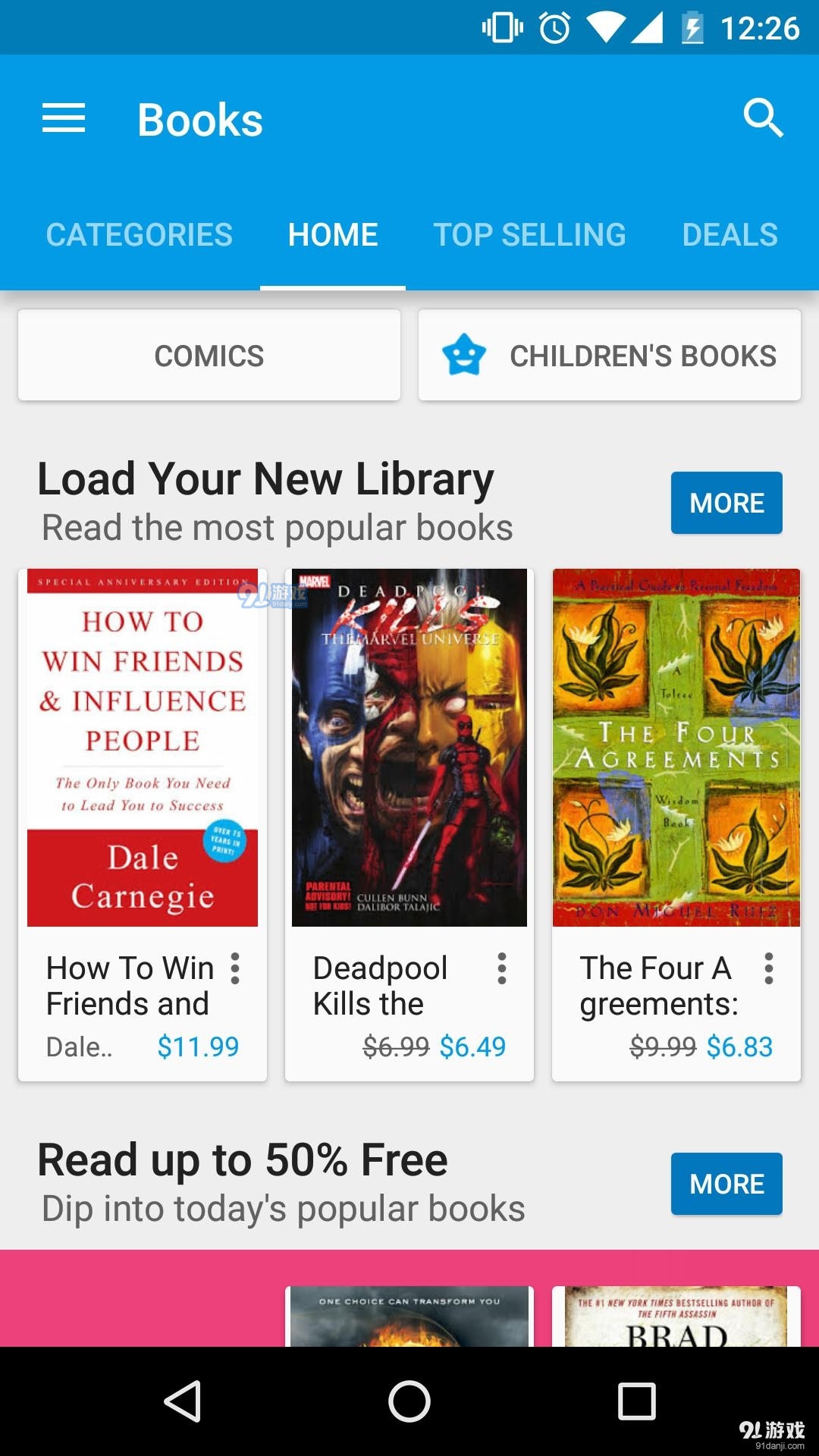Click the Children's Books star icon
This screenshot has height=1456, width=819.
click(x=463, y=354)
